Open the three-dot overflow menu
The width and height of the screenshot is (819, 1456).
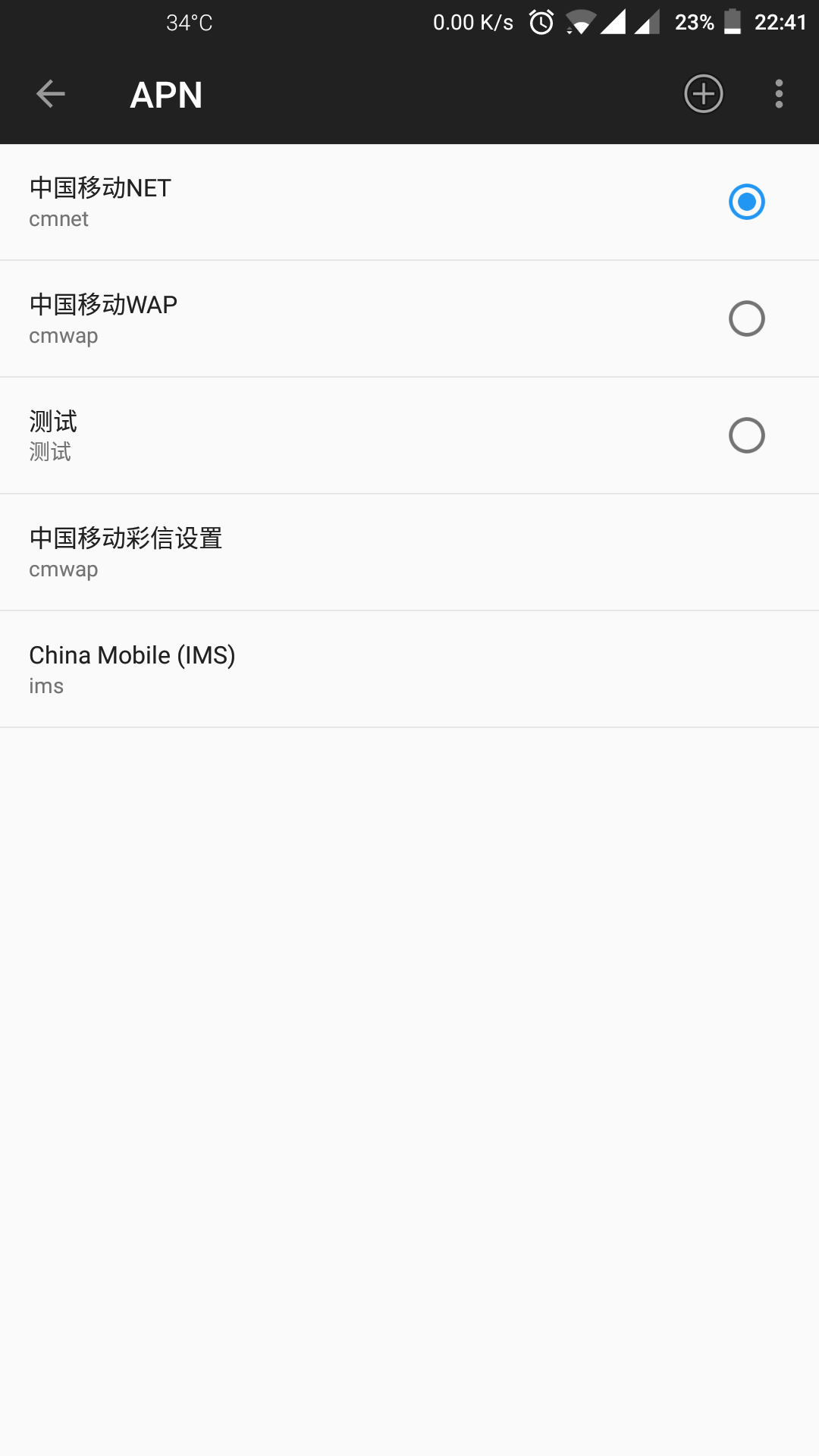pos(779,94)
